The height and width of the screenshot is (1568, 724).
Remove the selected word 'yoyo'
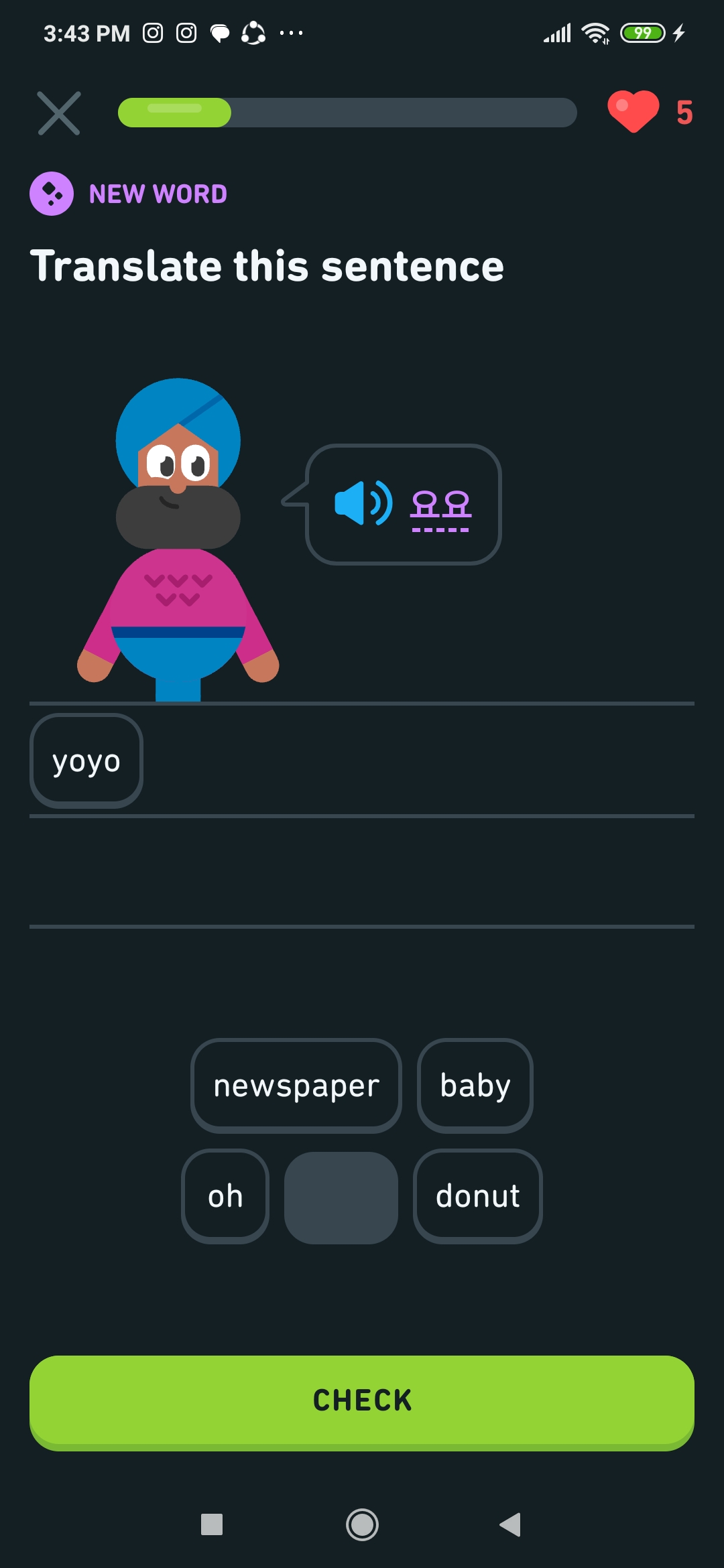pyautogui.click(x=86, y=761)
